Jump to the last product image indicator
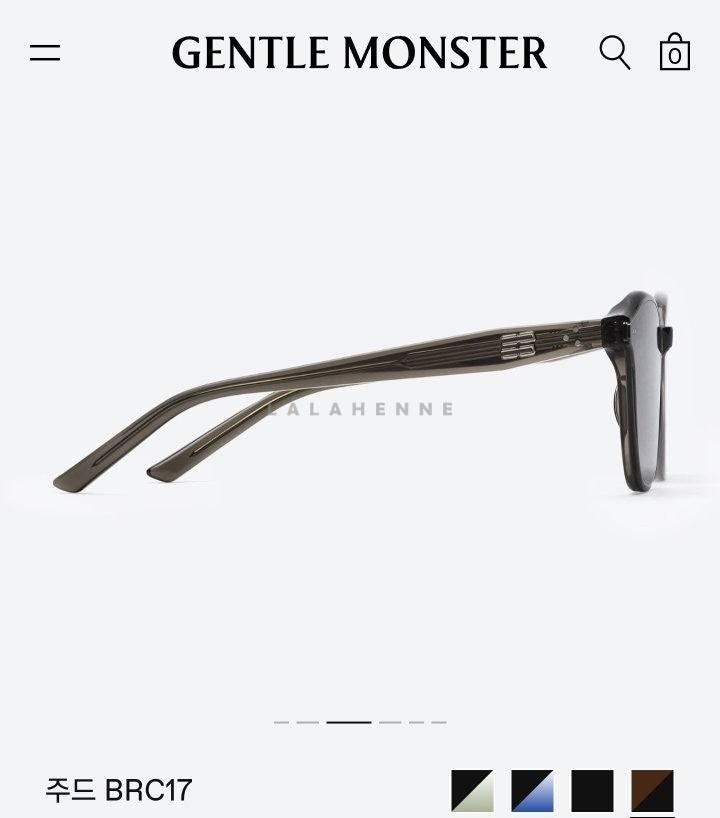The width and height of the screenshot is (720, 818). pyautogui.click(x=439, y=722)
